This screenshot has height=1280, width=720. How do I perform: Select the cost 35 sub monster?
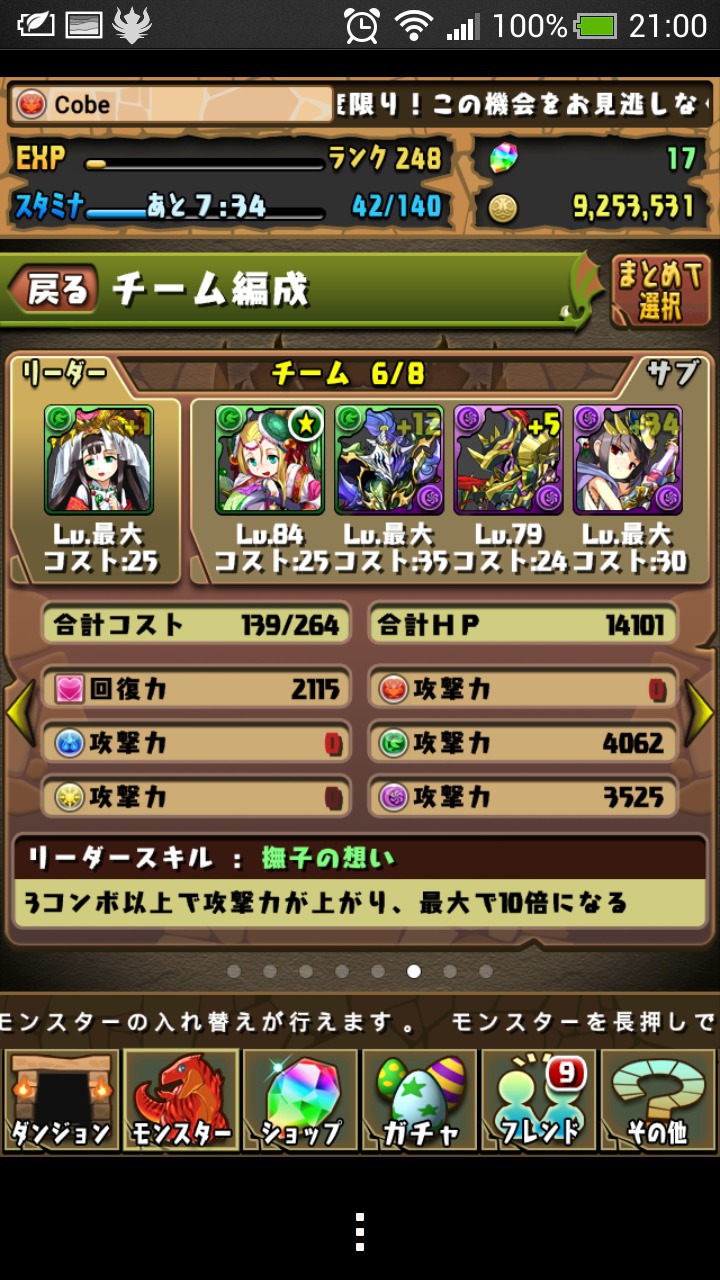point(389,460)
